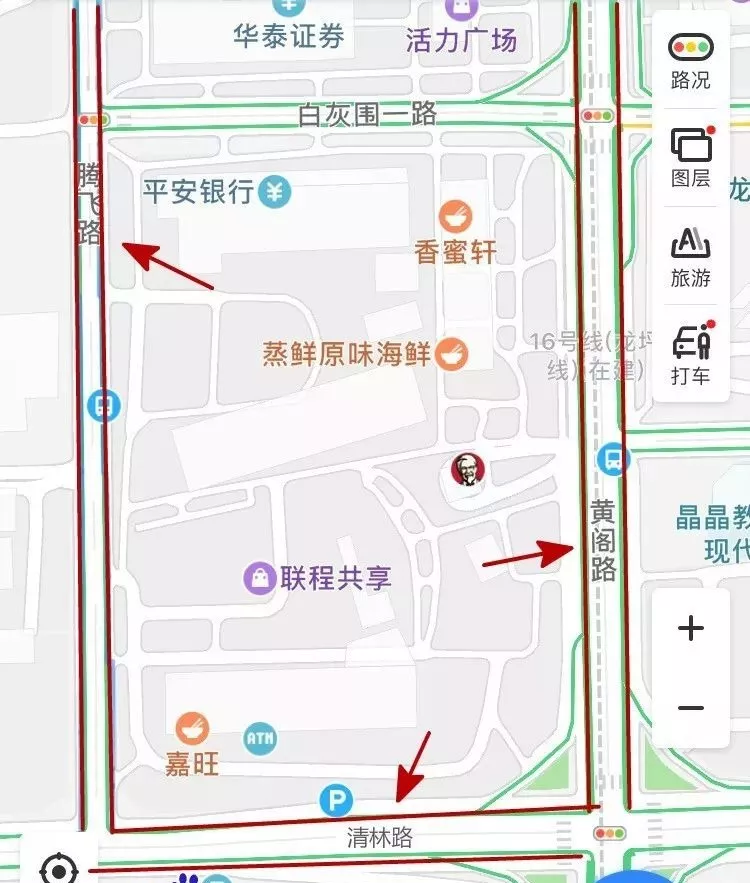
Task: Select the parking marker near 清林路
Action: [x=336, y=799]
